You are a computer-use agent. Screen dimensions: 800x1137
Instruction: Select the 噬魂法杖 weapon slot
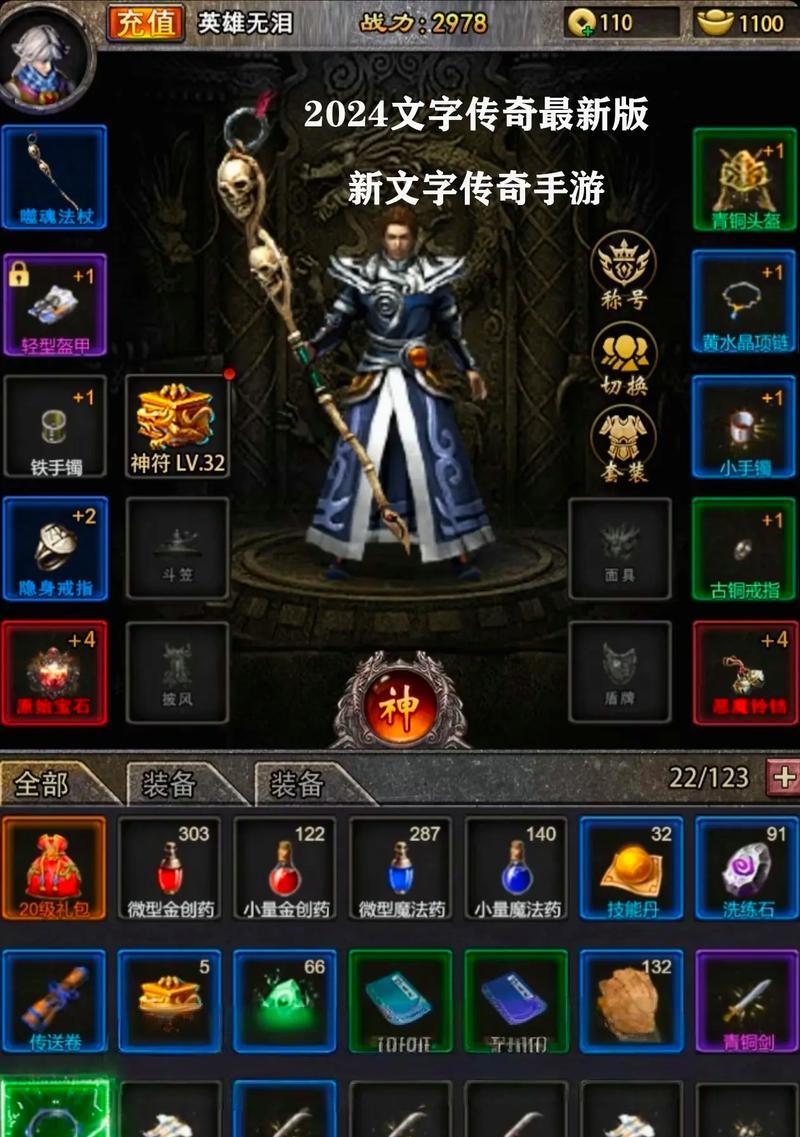(55, 177)
